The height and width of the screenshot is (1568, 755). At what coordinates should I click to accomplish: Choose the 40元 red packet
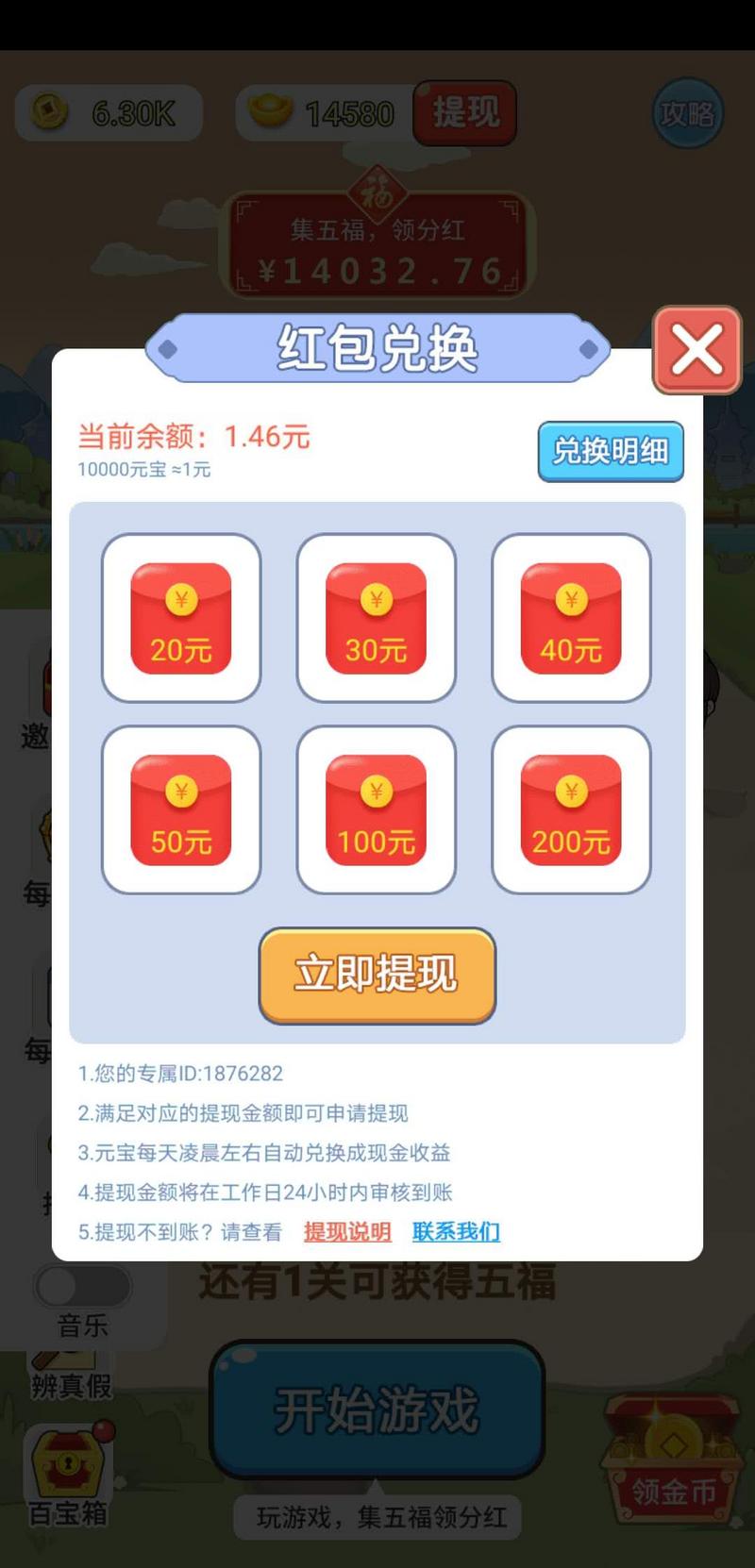click(x=571, y=618)
